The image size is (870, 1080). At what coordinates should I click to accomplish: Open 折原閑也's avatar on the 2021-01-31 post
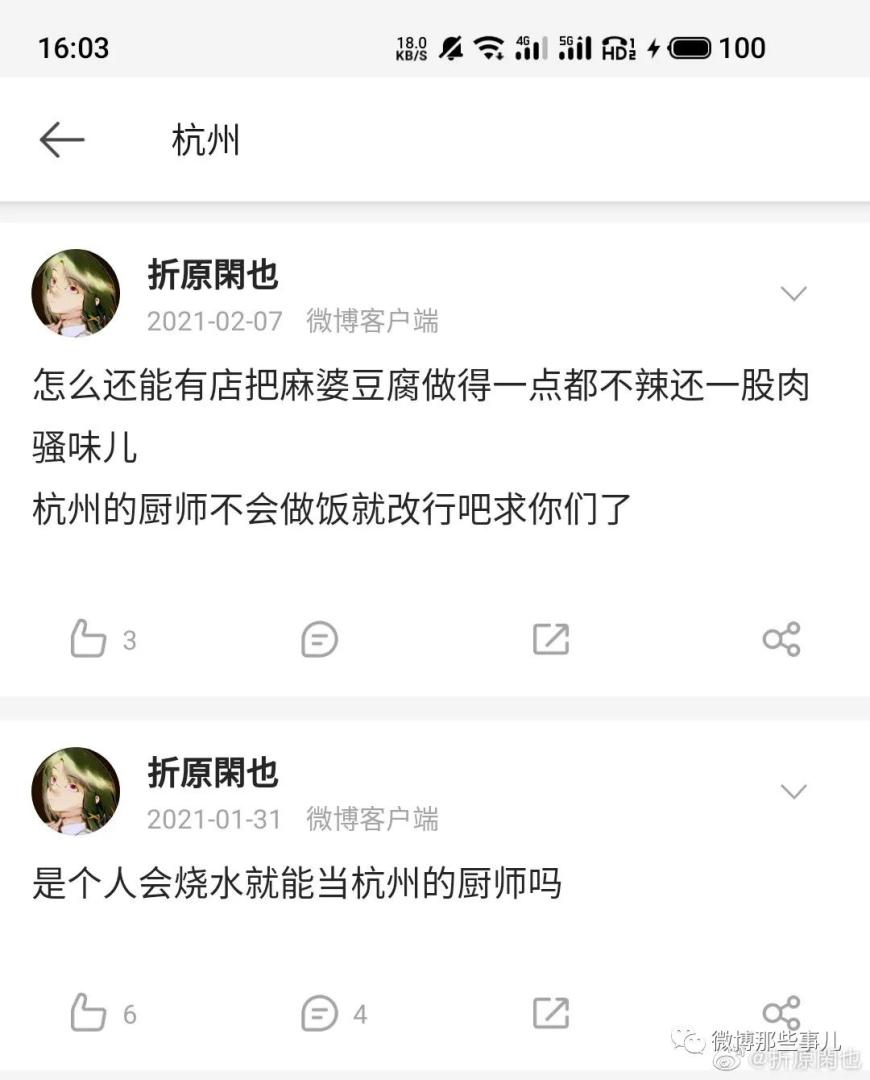[x=76, y=791]
